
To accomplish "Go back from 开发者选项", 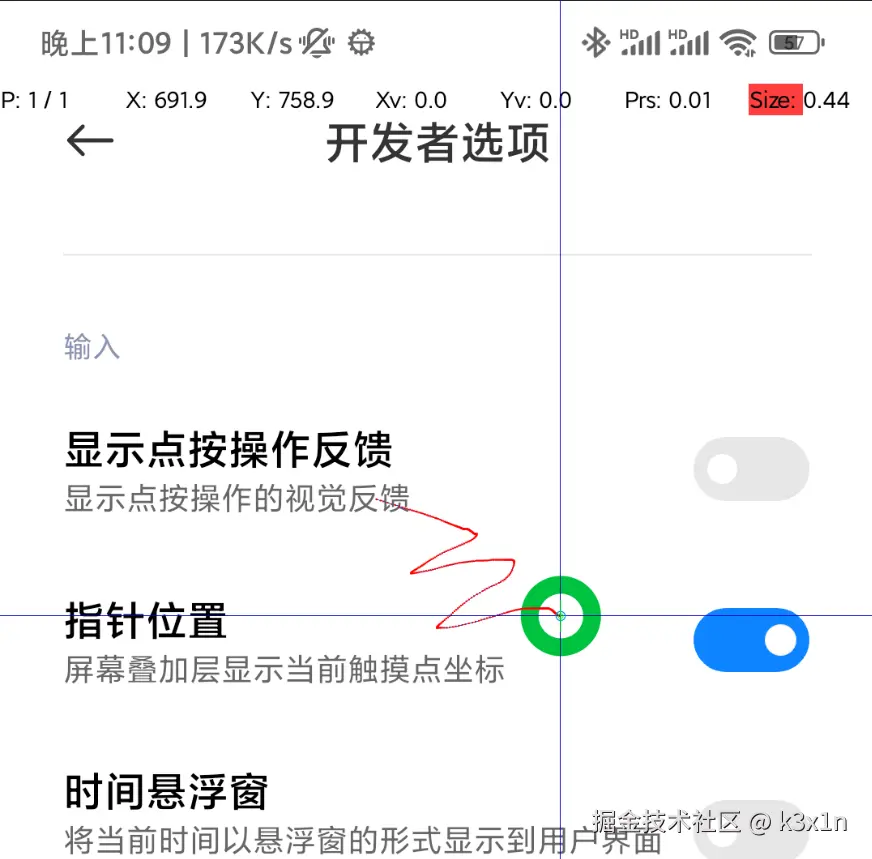I will [90, 141].
